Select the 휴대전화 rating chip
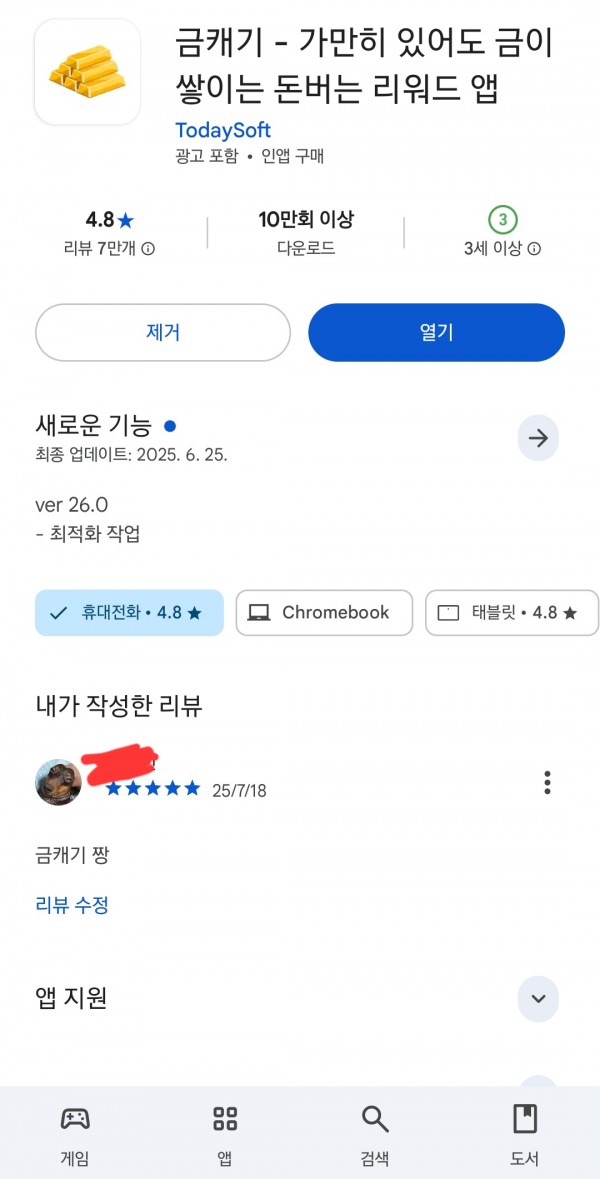This screenshot has height=1179, width=600. point(129,613)
